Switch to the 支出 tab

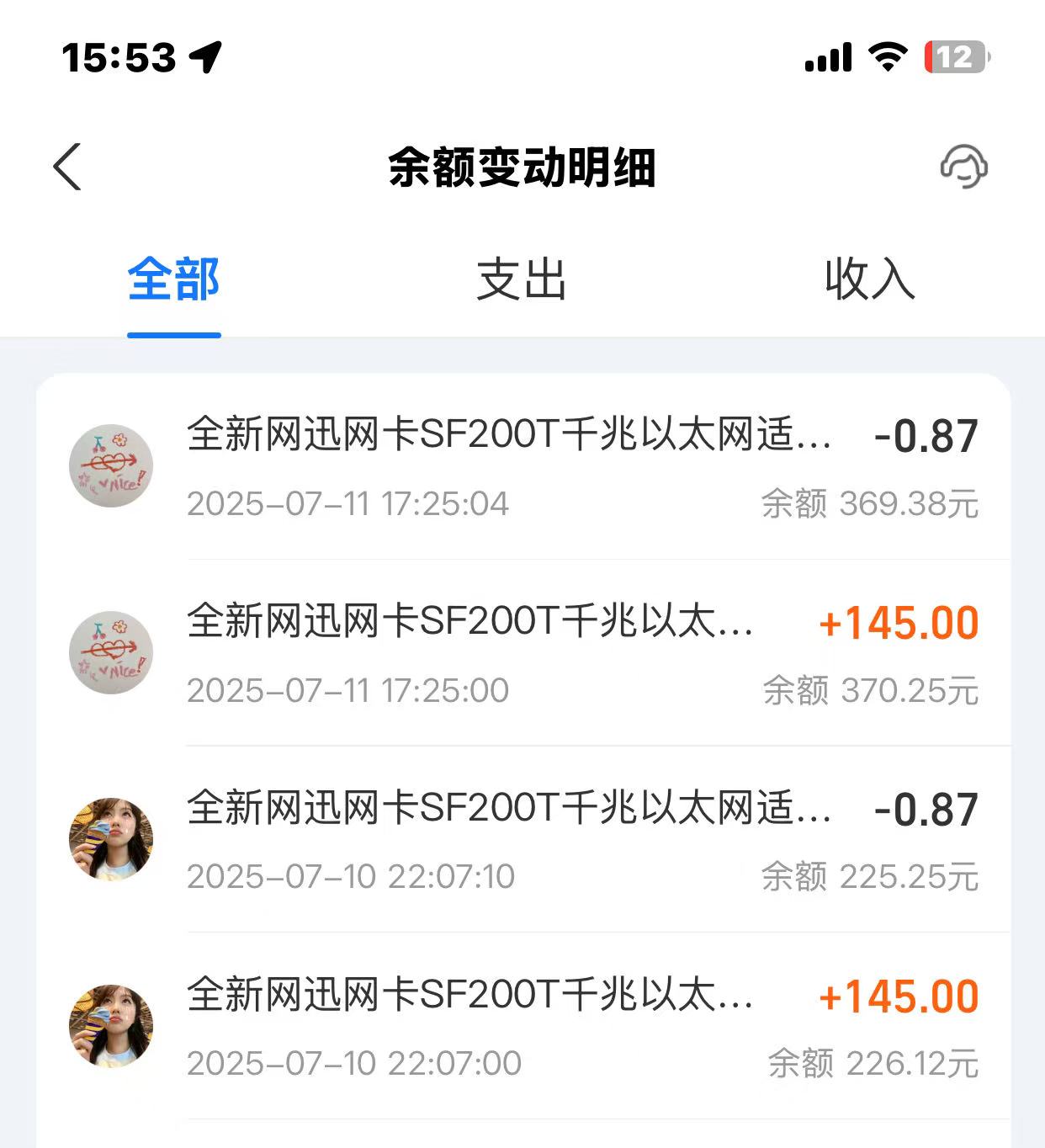click(x=522, y=279)
